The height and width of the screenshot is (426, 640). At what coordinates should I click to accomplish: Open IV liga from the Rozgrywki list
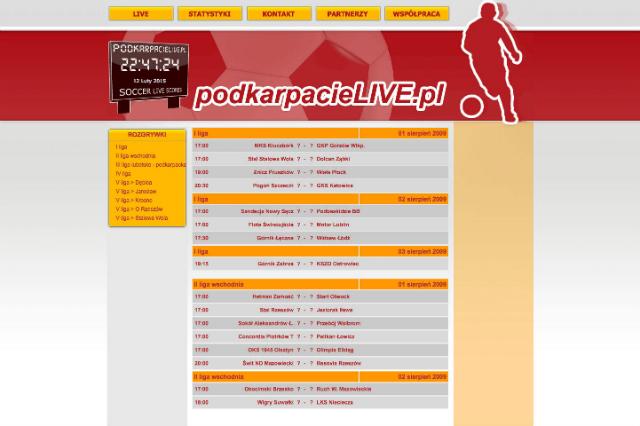click(123, 172)
